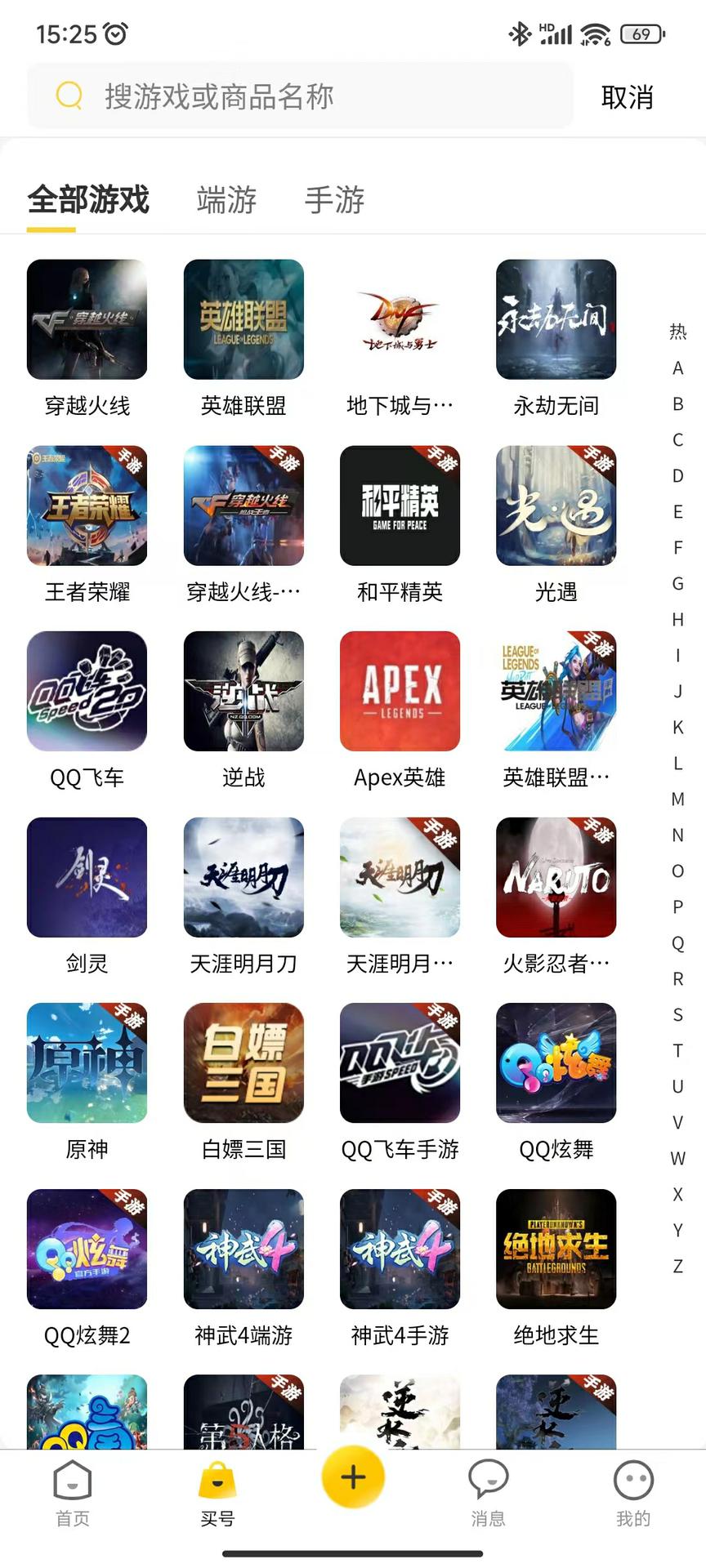The image size is (706, 1568).
Task: Jump to 热 hot section in index
Action: click(678, 332)
